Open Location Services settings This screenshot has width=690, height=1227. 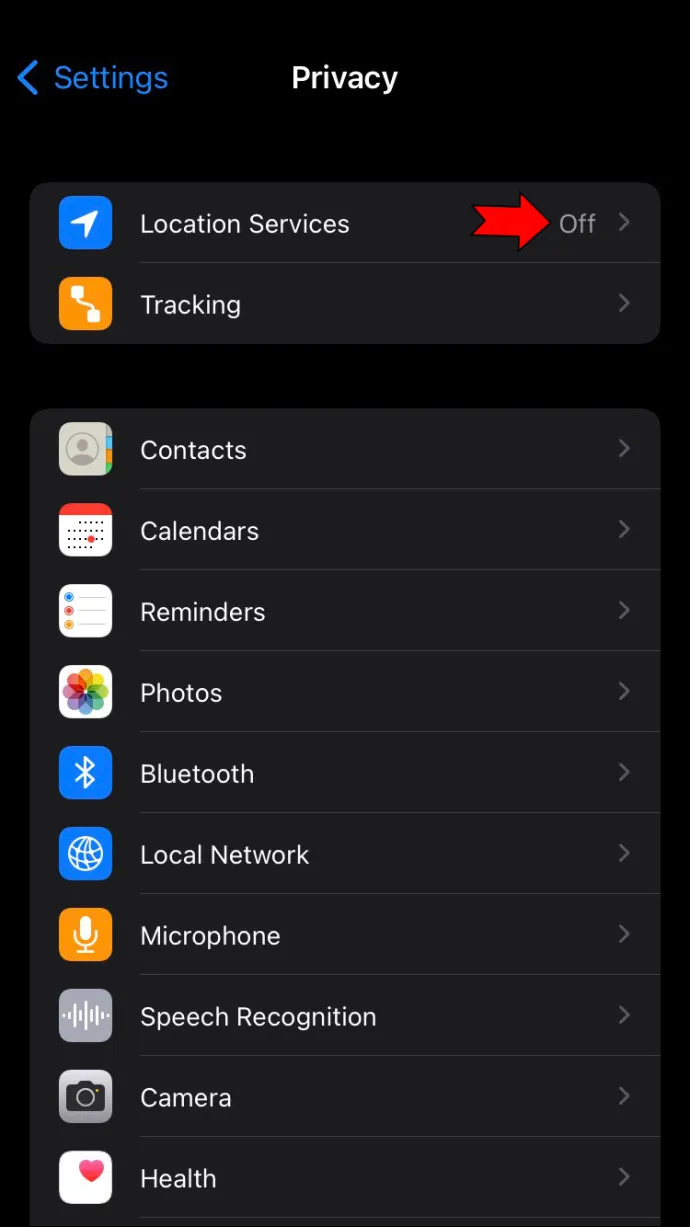tap(345, 223)
